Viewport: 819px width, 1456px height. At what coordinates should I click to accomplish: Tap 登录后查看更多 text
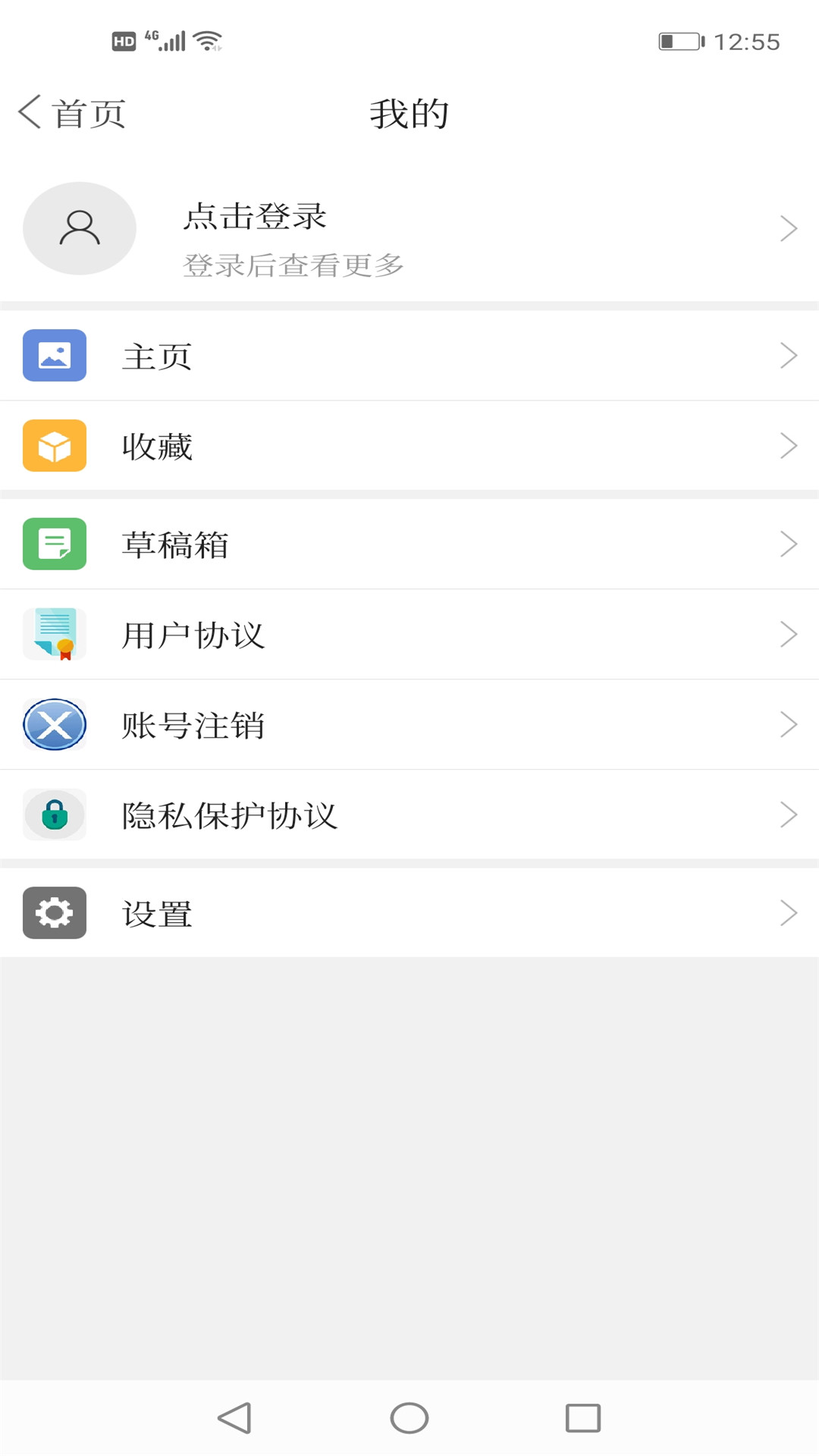click(293, 265)
